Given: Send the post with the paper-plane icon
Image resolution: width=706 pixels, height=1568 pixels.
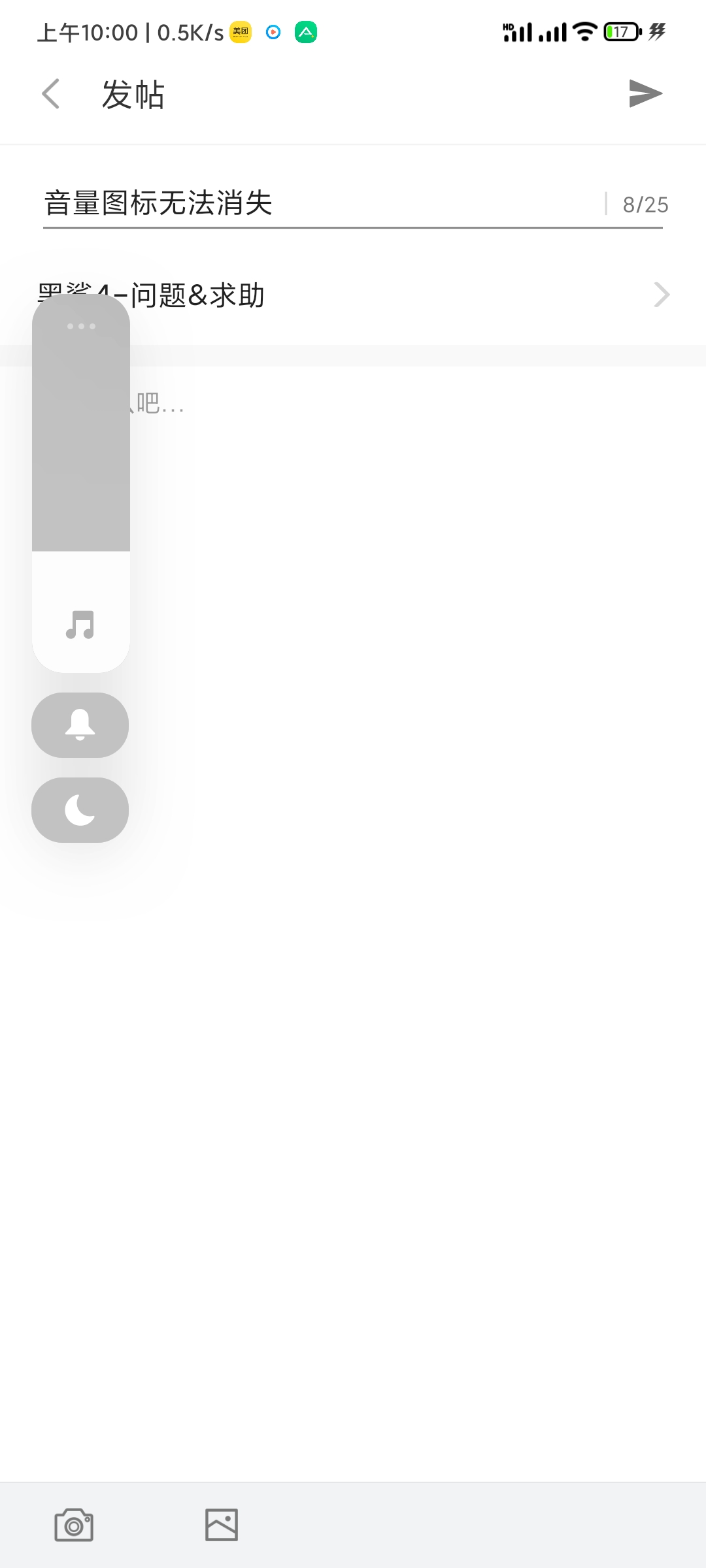Looking at the screenshot, I should (645, 93).
